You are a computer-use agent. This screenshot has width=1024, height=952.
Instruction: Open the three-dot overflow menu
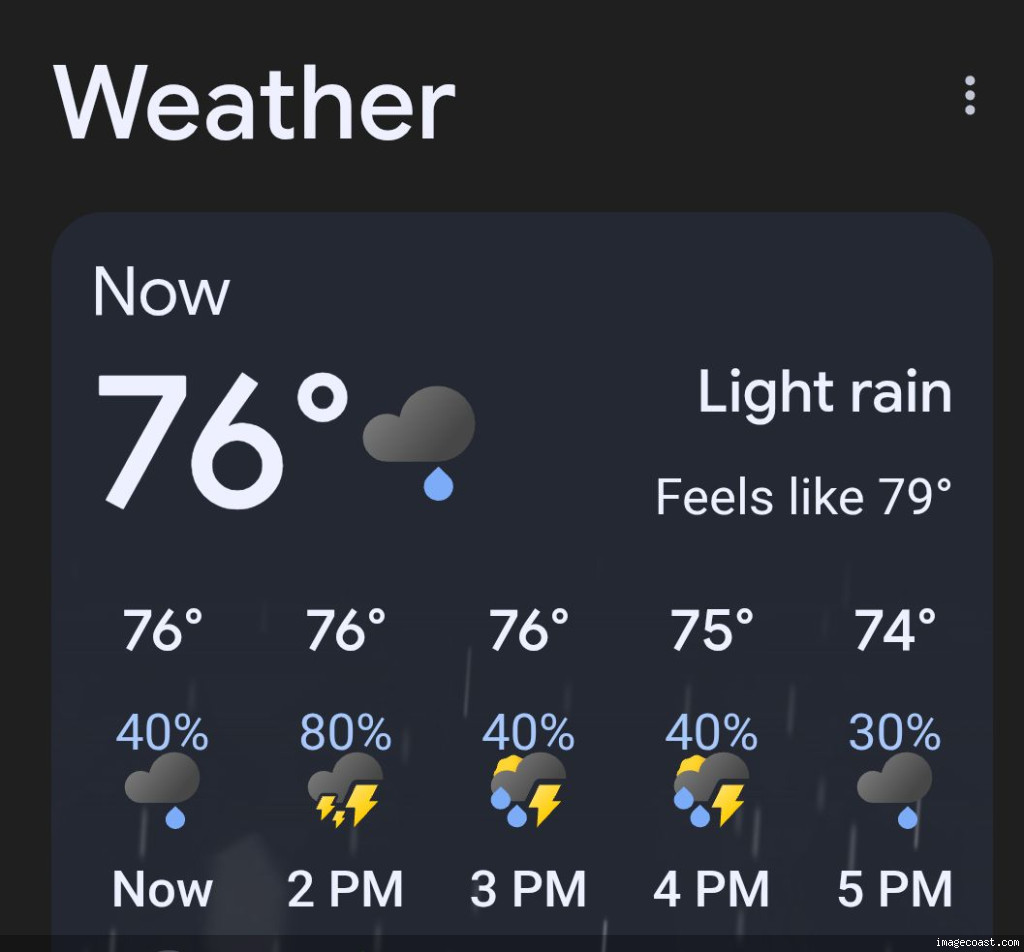[x=969, y=96]
